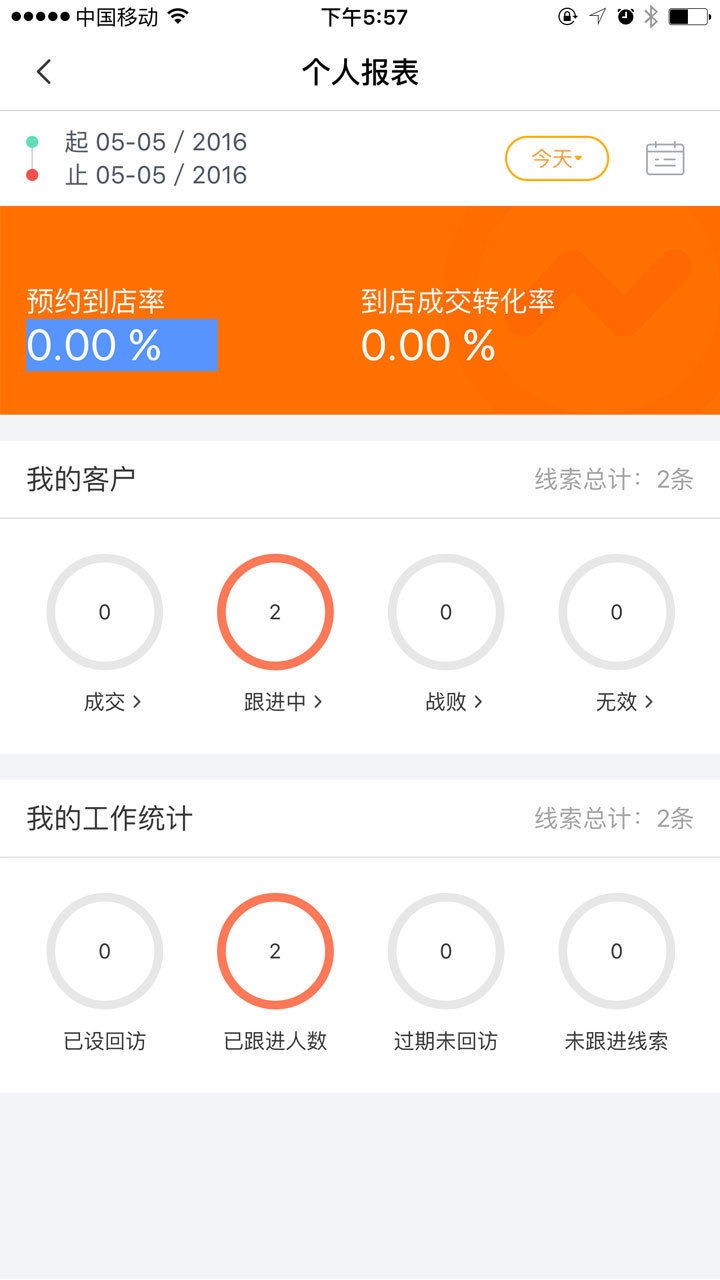This screenshot has height=1280, width=720.
Task: Select the 成交 circle counter
Action: click(x=104, y=612)
